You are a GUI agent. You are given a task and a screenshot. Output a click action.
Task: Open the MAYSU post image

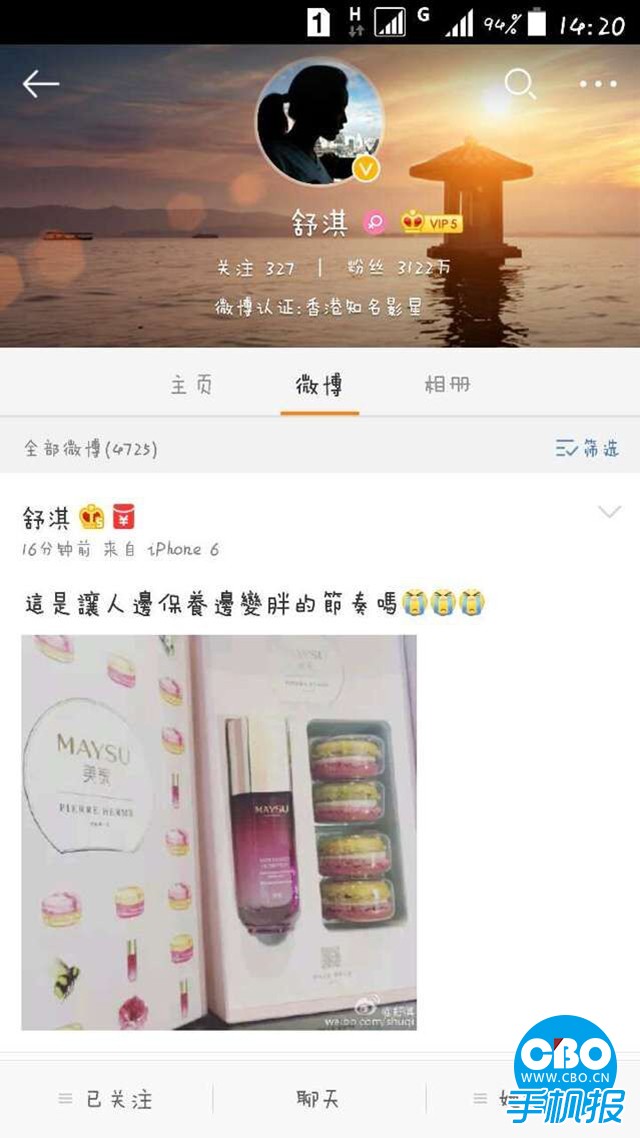click(219, 832)
